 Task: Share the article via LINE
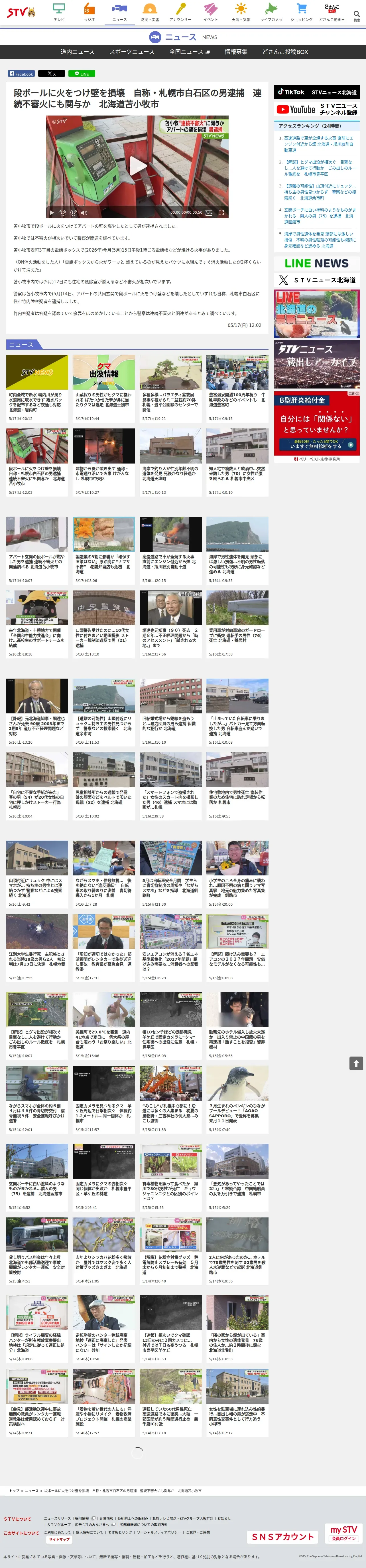point(82,74)
